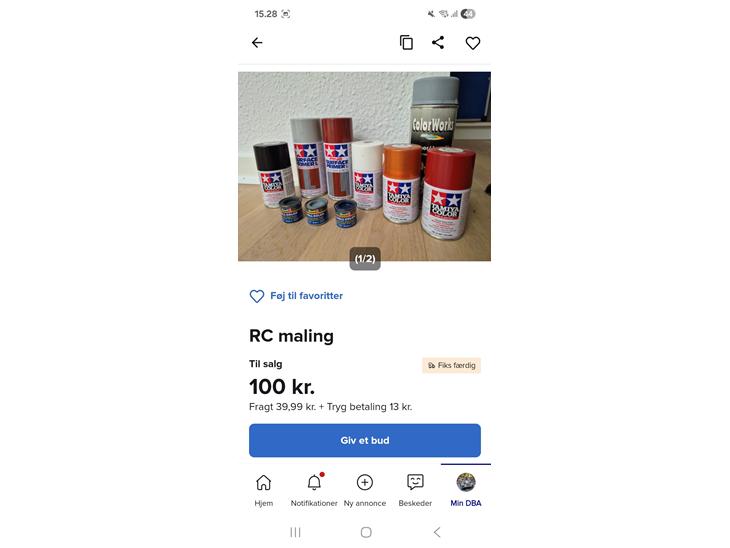Screen dimensions: 730x548
Task: Go back using the top arrow
Action: (257, 43)
